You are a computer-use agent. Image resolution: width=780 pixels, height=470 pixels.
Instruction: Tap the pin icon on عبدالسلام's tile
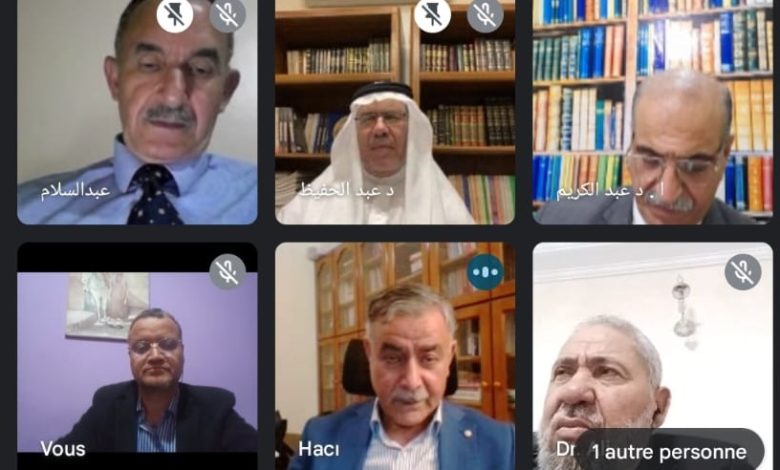176,15
